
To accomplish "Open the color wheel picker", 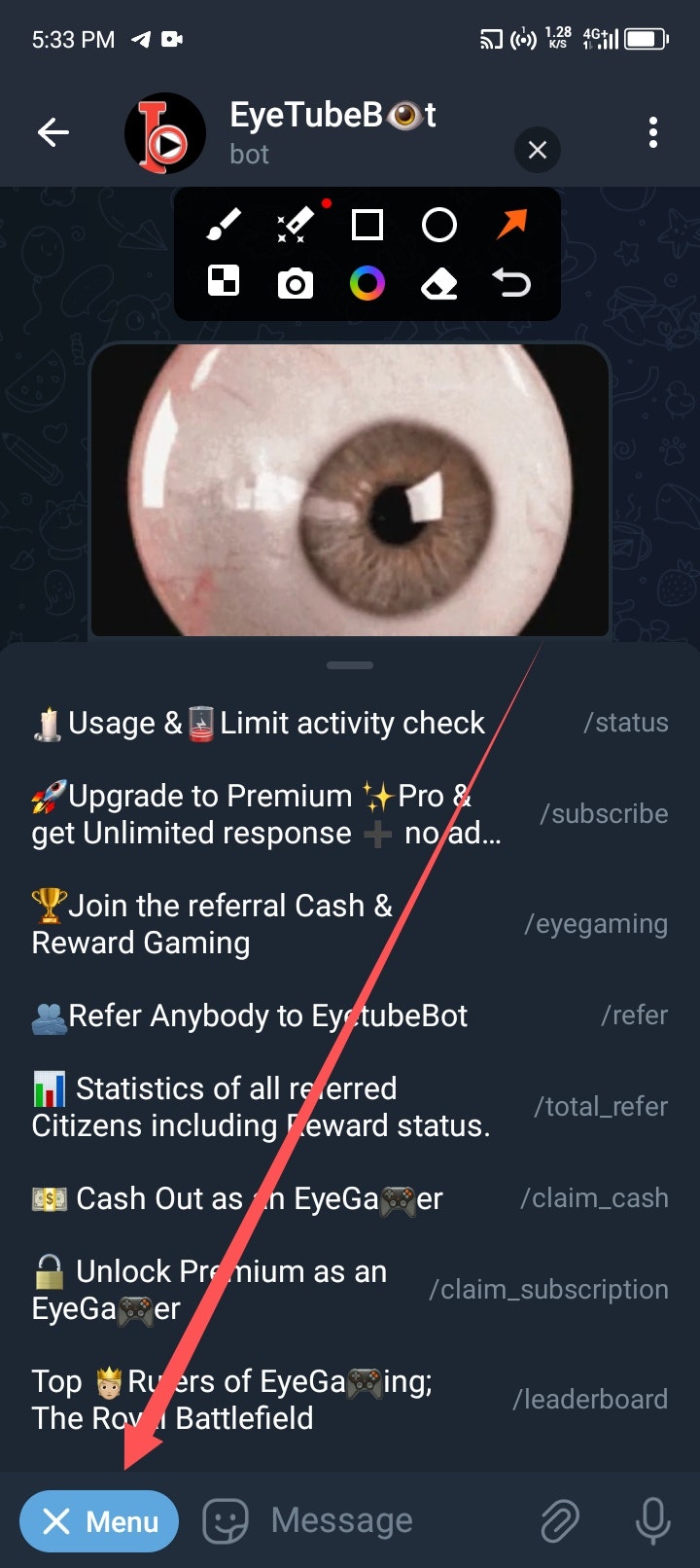I will tap(367, 284).
